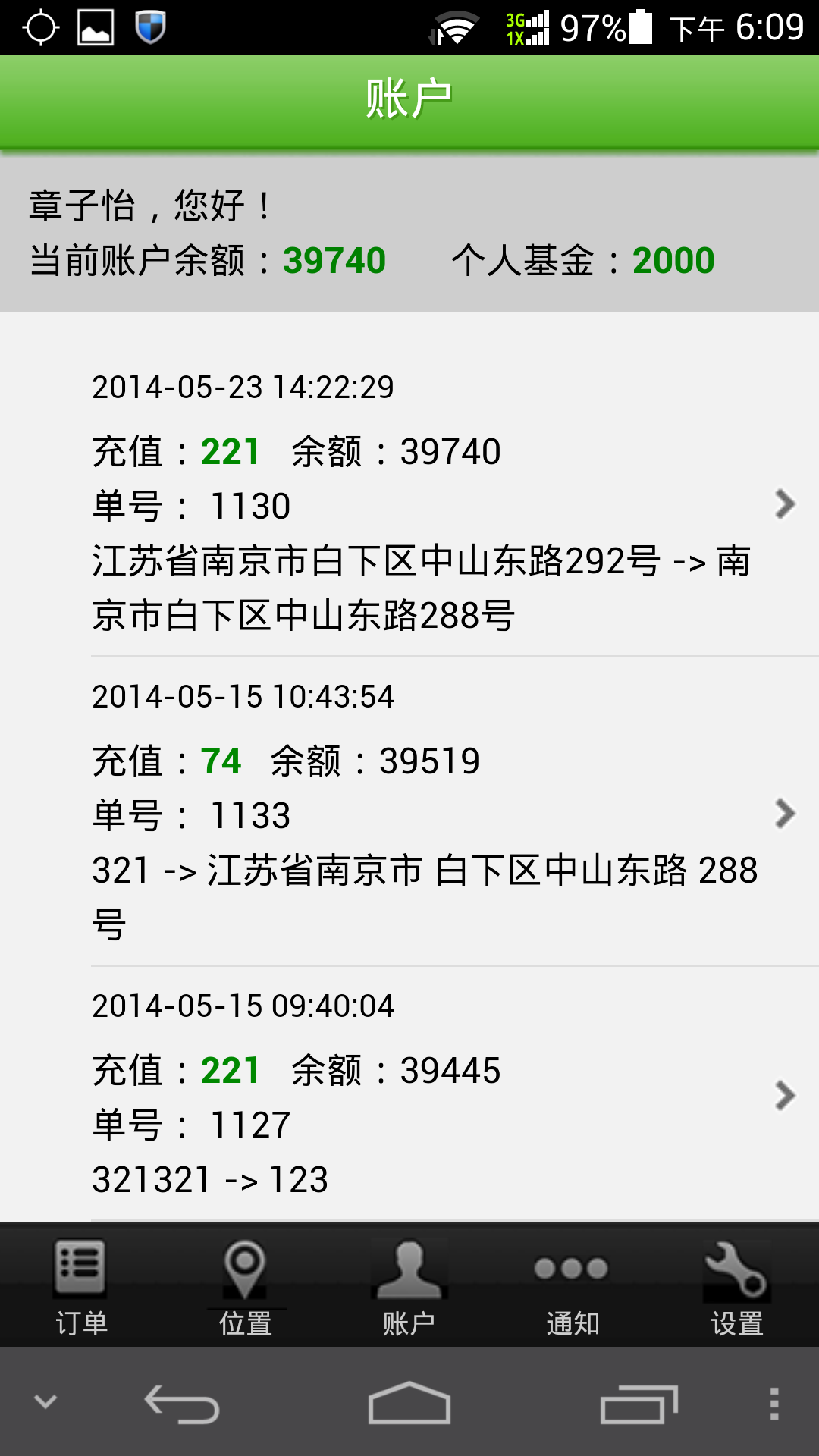Switch to the 位置 tab

[x=245, y=1285]
